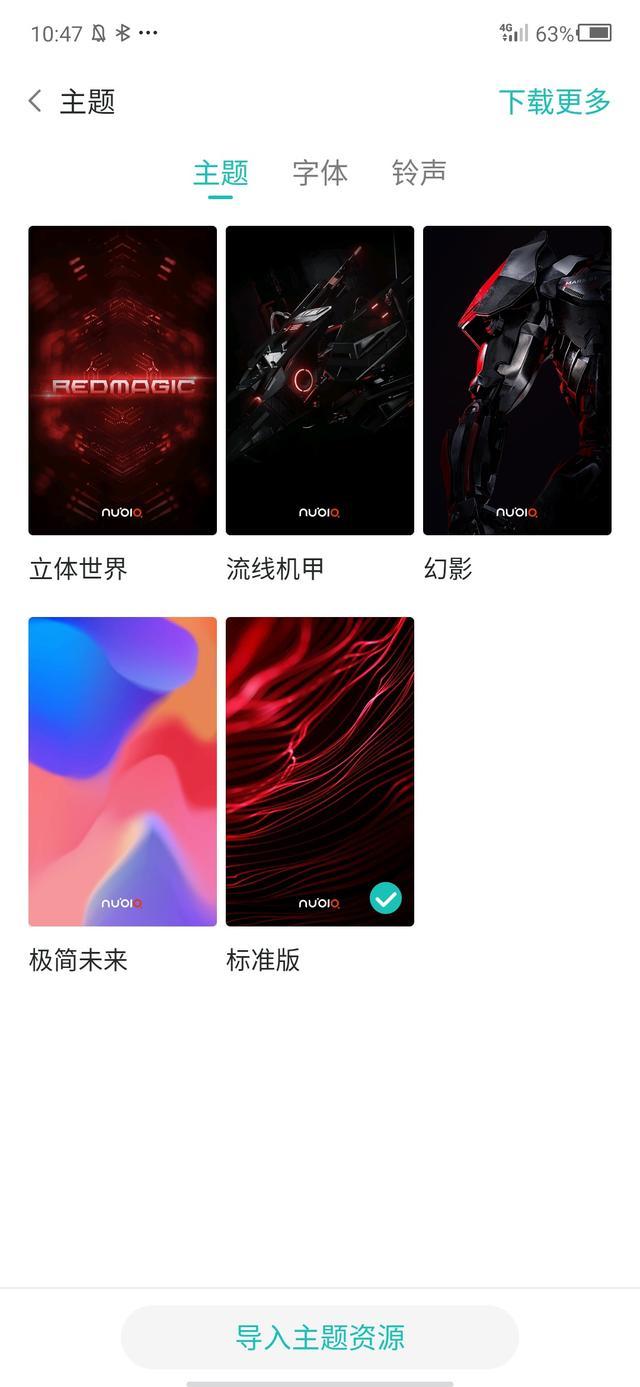Open the 标准版 theme
The width and height of the screenshot is (640, 1387).
[319, 771]
